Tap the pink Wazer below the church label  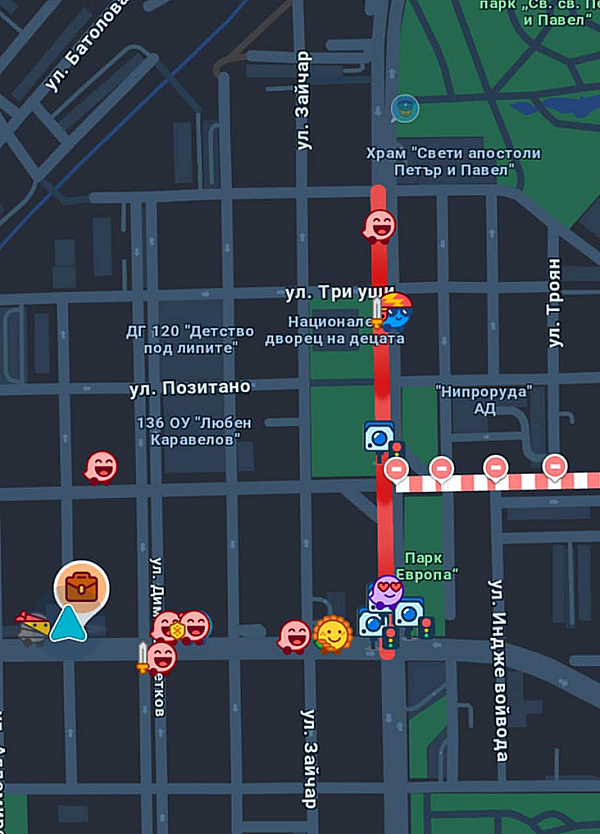pyautogui.click(x=378, y=226)
